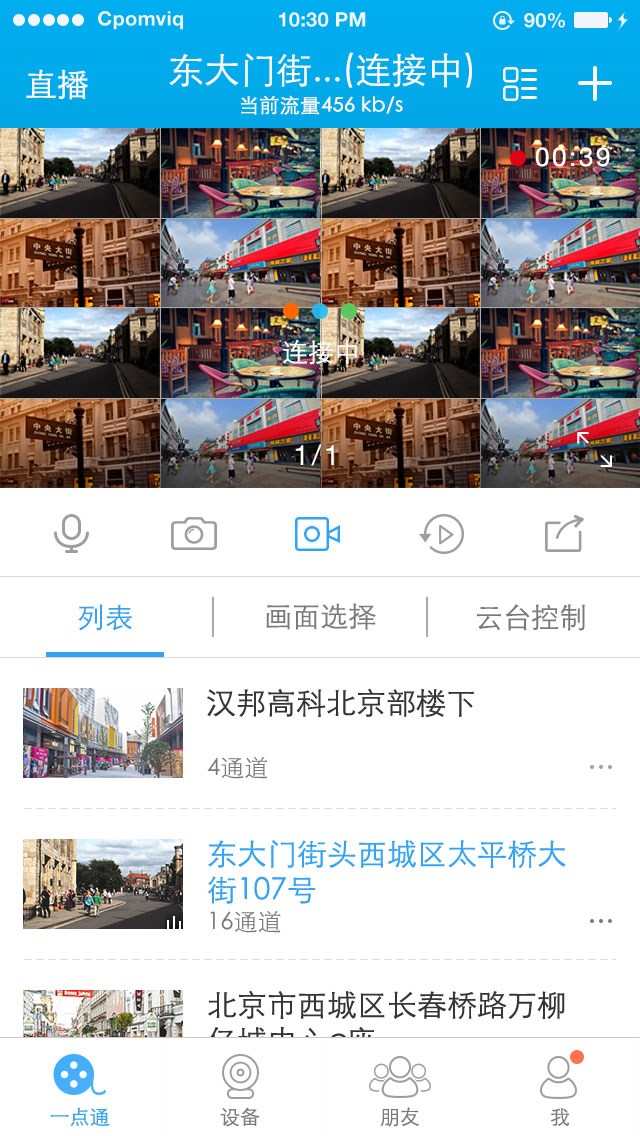
Task: Share the live stream
Action: coord(564,534)
